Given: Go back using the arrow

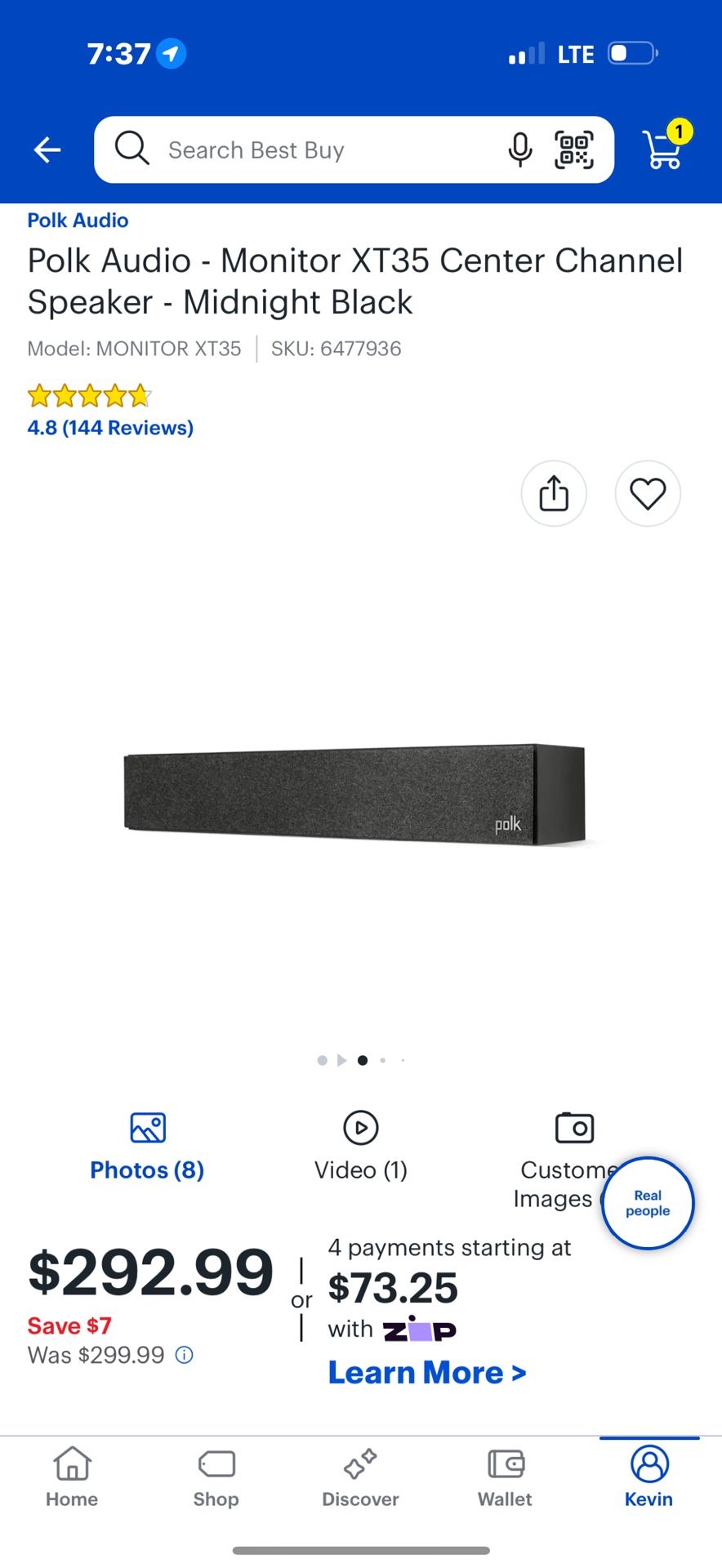Looking at the screenshot, I should coord(47,149).
